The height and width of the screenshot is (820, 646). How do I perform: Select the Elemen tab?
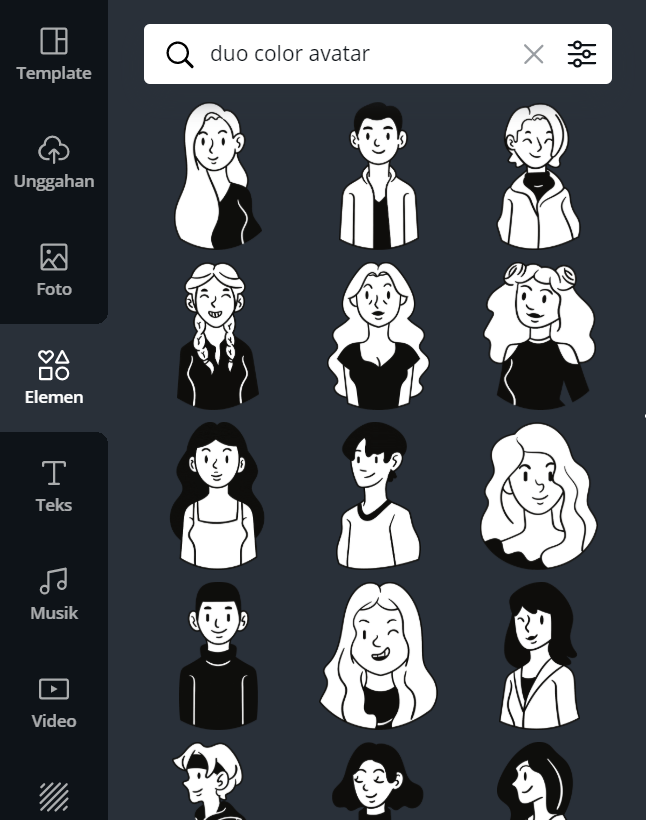54,378
